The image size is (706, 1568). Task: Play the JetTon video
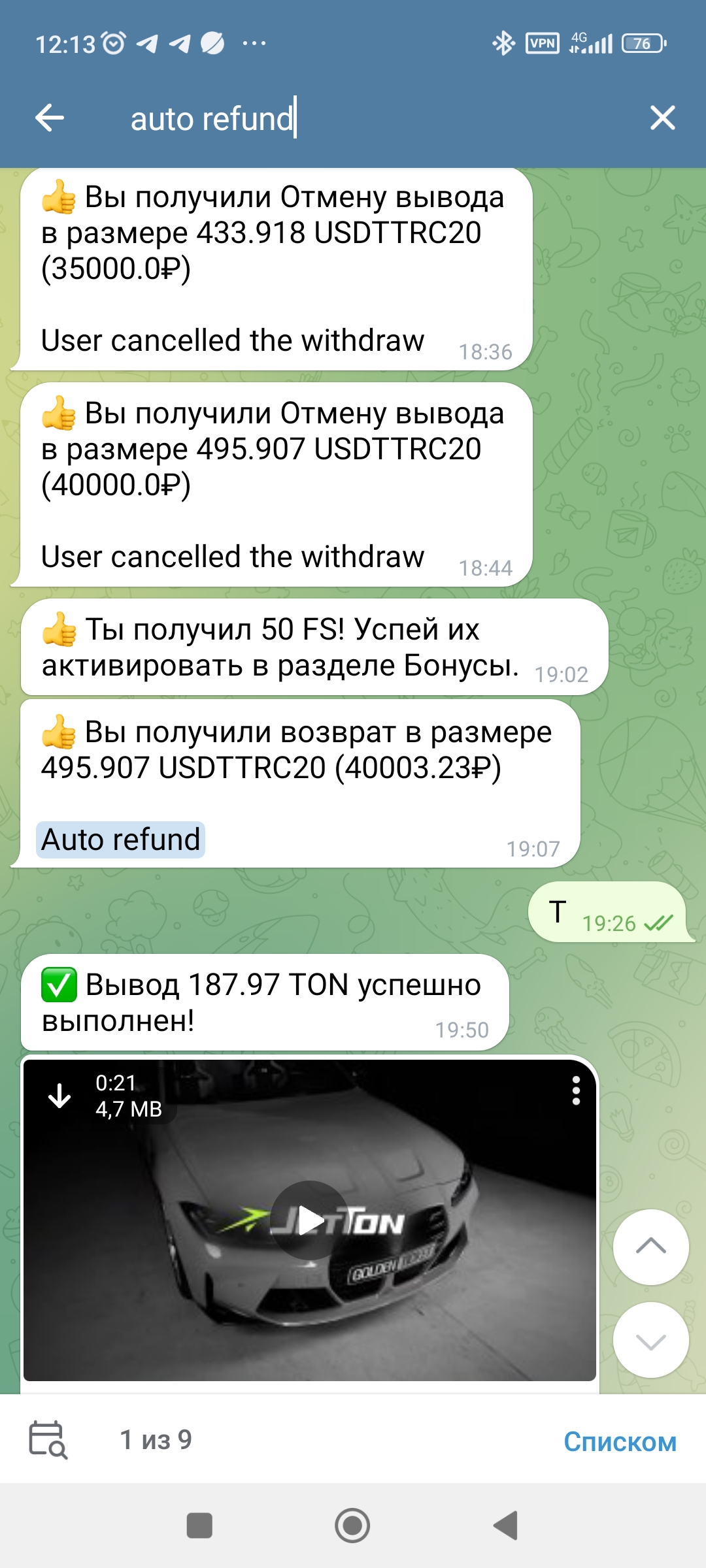click(x=309, y=1220)
